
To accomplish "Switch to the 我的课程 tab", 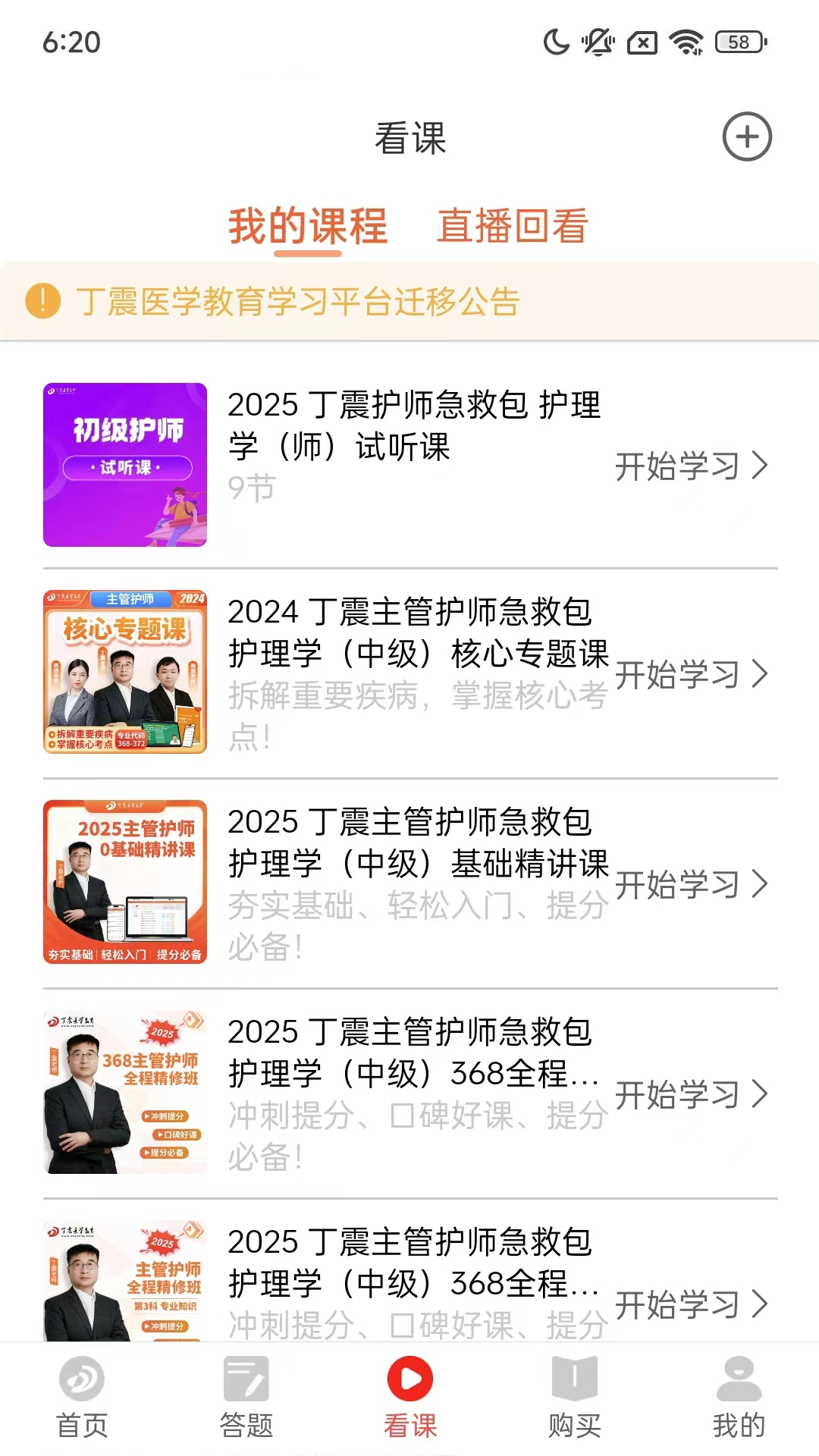I will [x=309, y=225].
